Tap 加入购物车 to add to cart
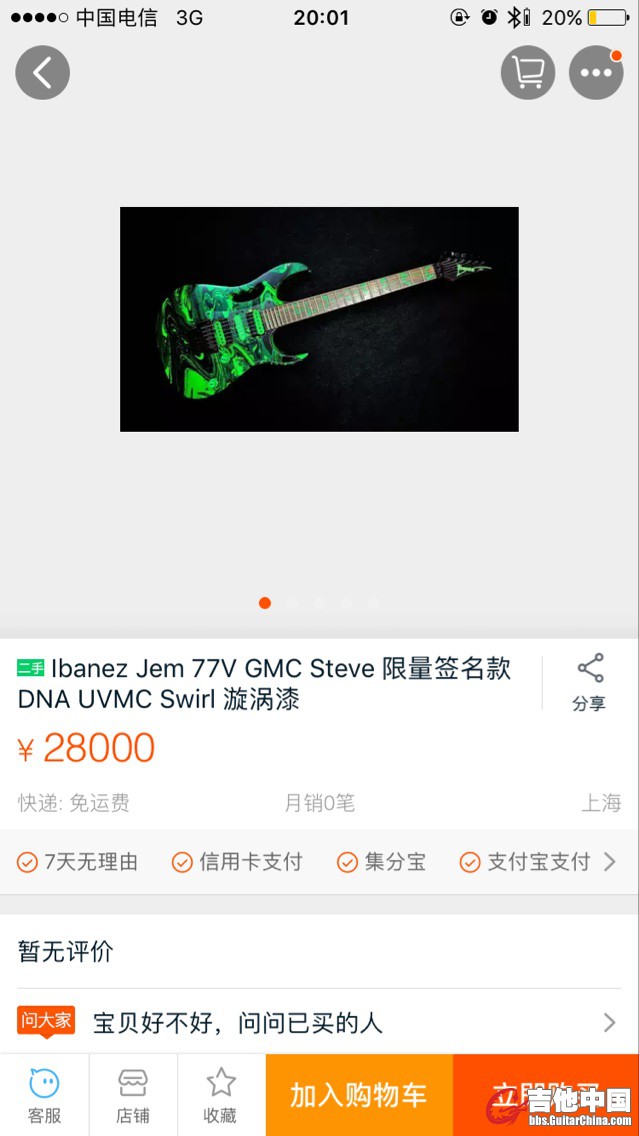Image resolution: width=639 pixels, height=1136 pixels. 359,1095
